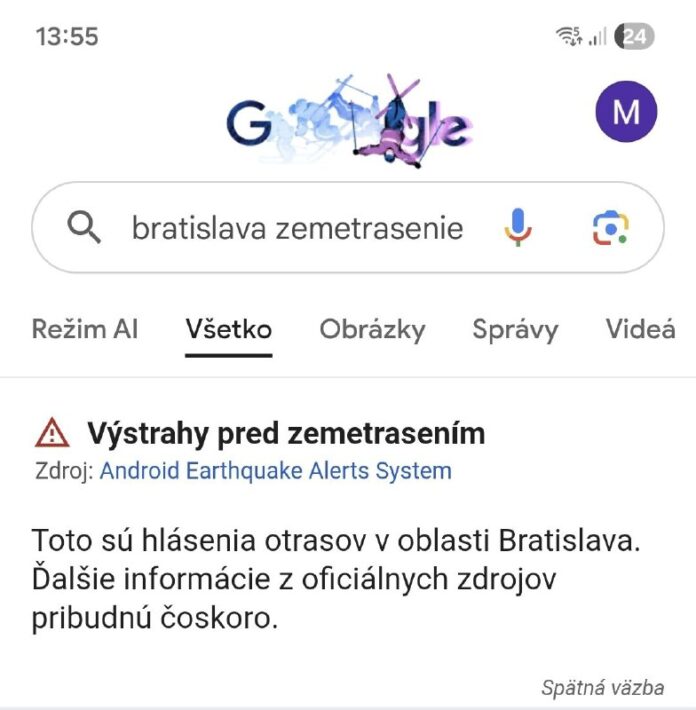Start voice search with microphone icon
The width and height of the screenshot is (696, 710).
(517, 229)
